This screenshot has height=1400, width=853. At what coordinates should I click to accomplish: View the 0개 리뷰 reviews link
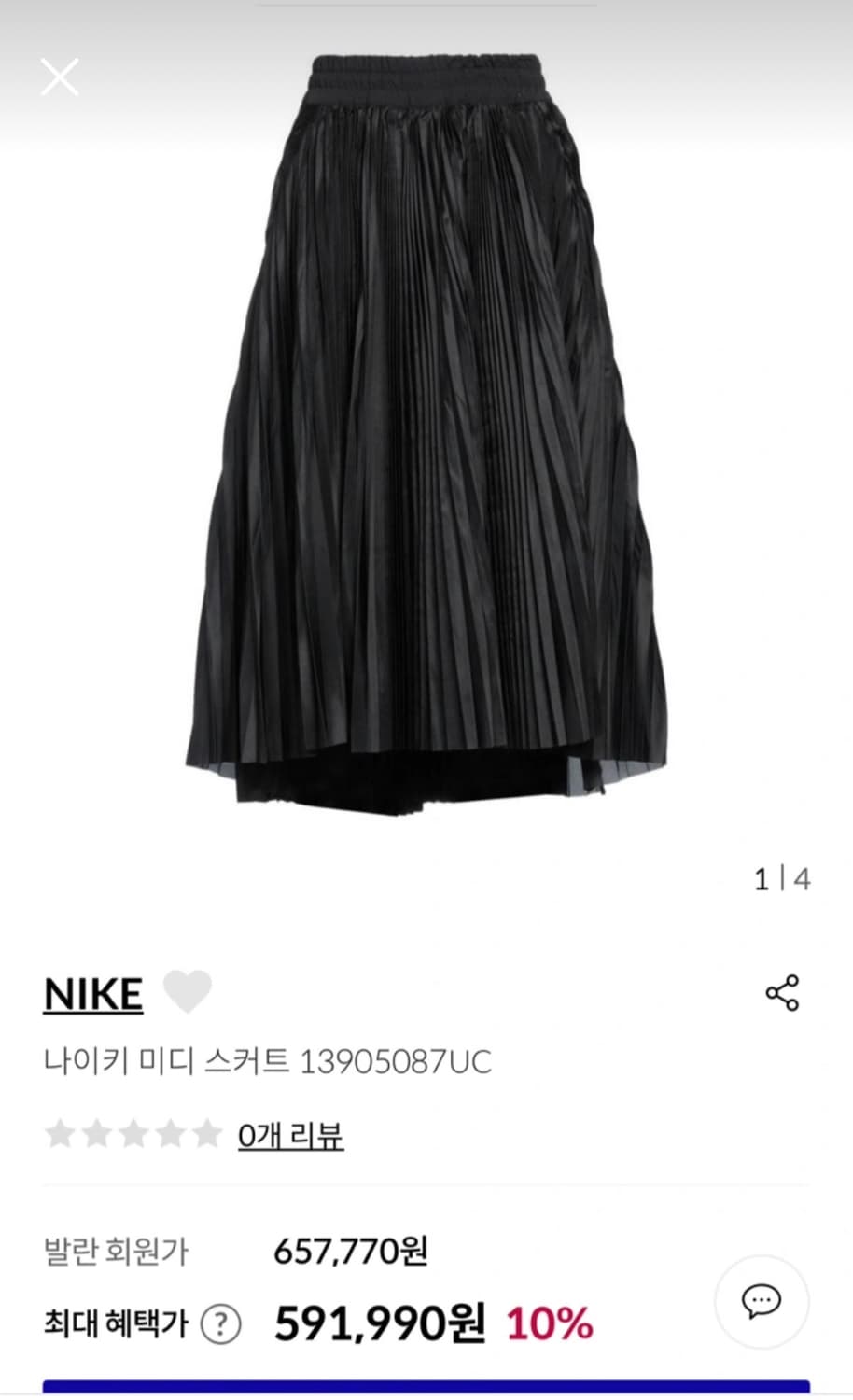[289, 1136]
